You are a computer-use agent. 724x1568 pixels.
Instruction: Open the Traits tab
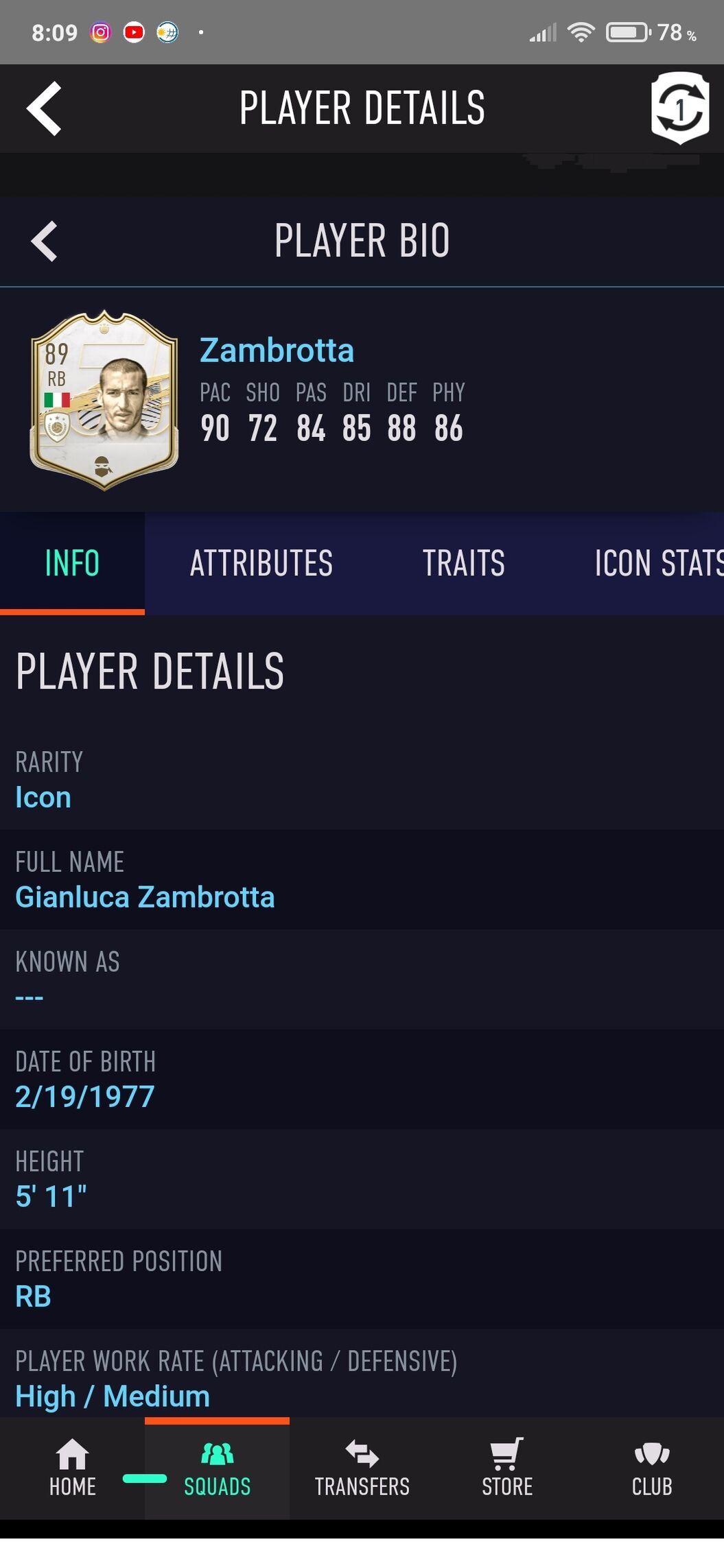463,563
